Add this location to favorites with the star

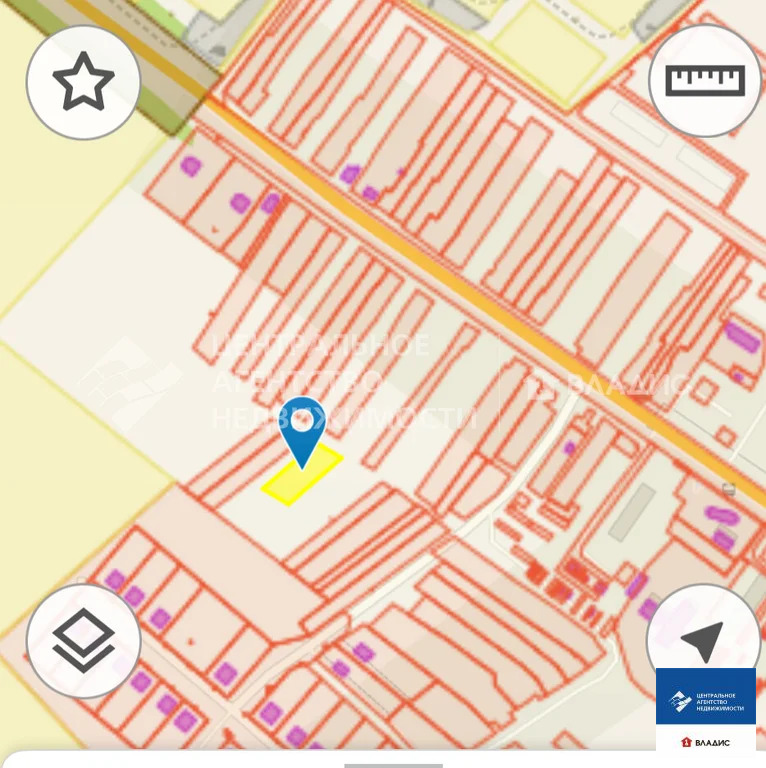pyautogui.click(x=83, y=82)
